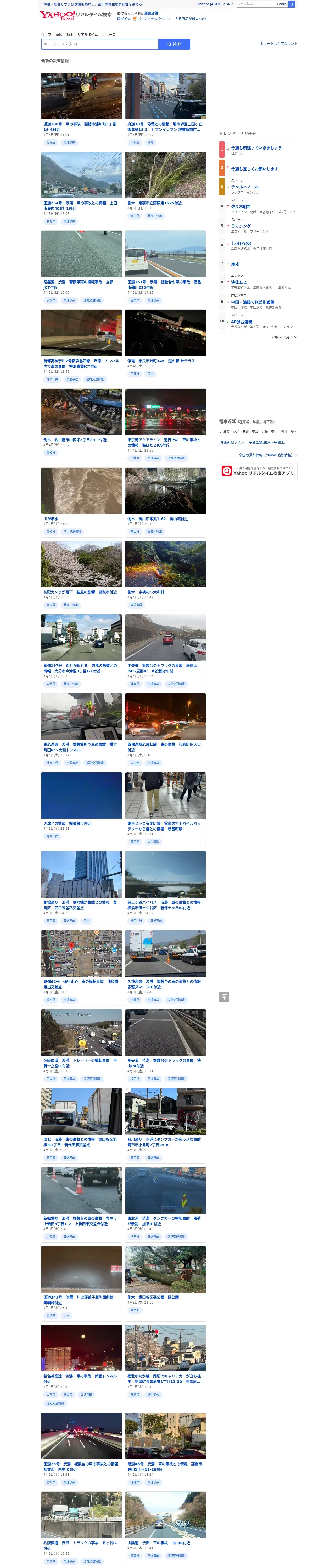Open 湘南新宿ライン delay chip

coord(232,442)
